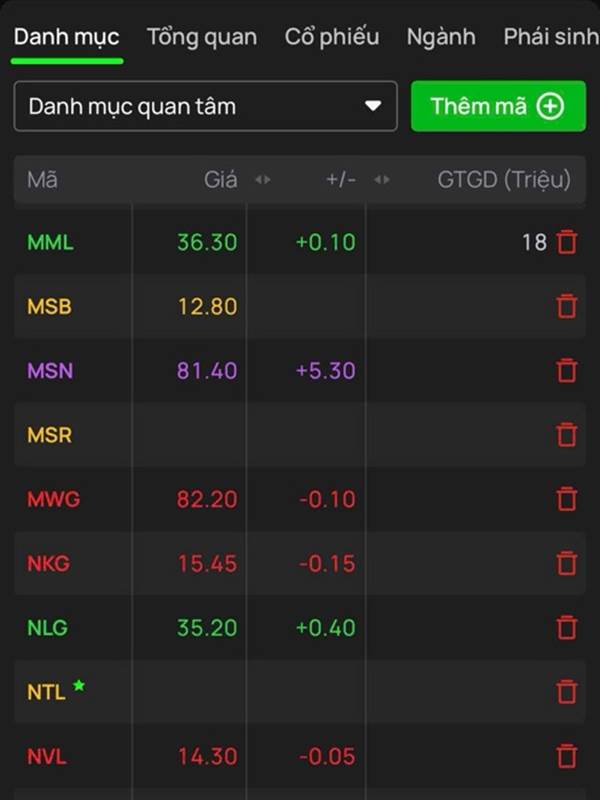Viewport: 600px width, 800px height.
Task: Open the MWG stock details
Action: coord(53,499)
